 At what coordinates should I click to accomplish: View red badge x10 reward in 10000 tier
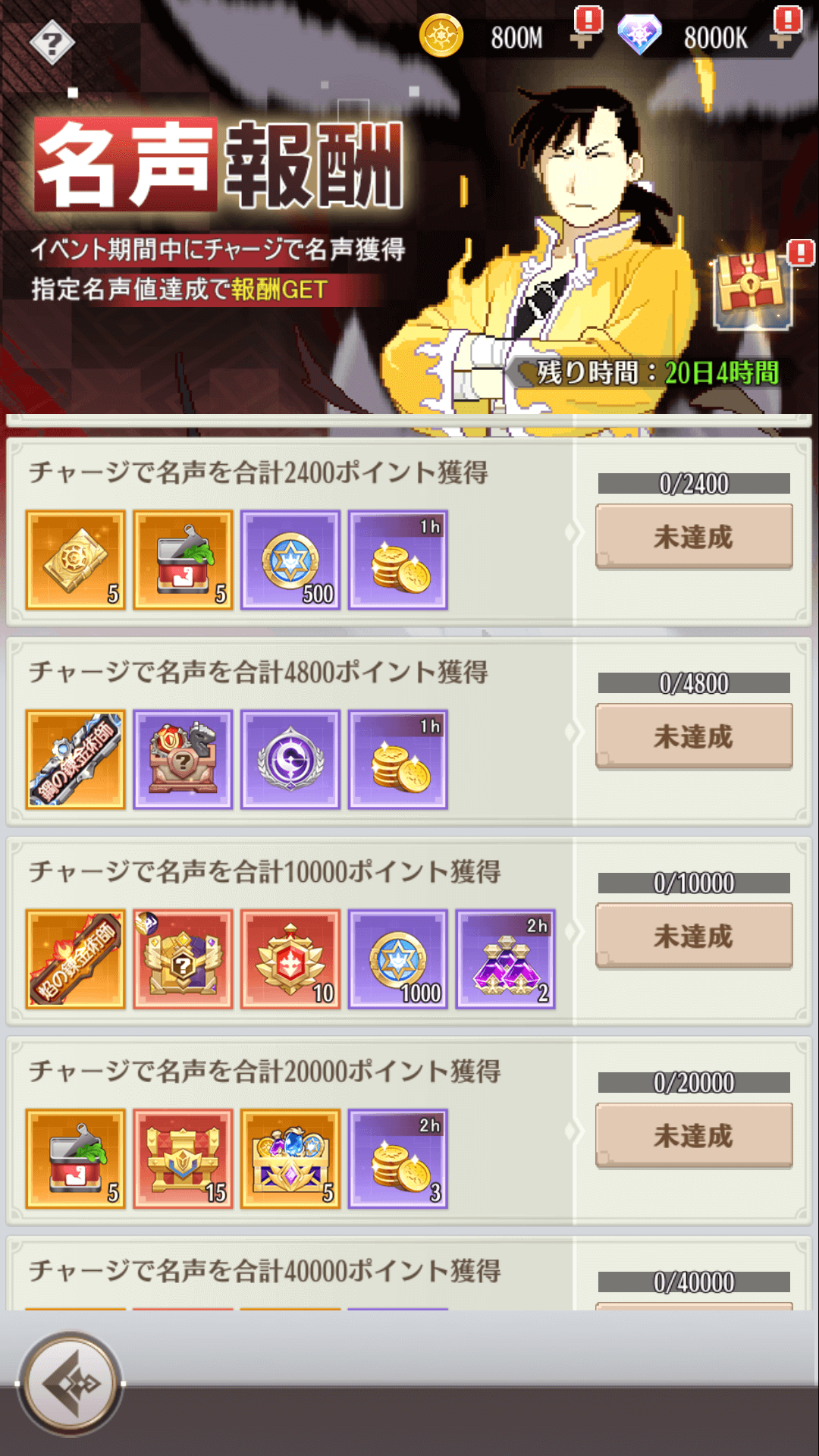pyautogui.click(x=290, y=959)
